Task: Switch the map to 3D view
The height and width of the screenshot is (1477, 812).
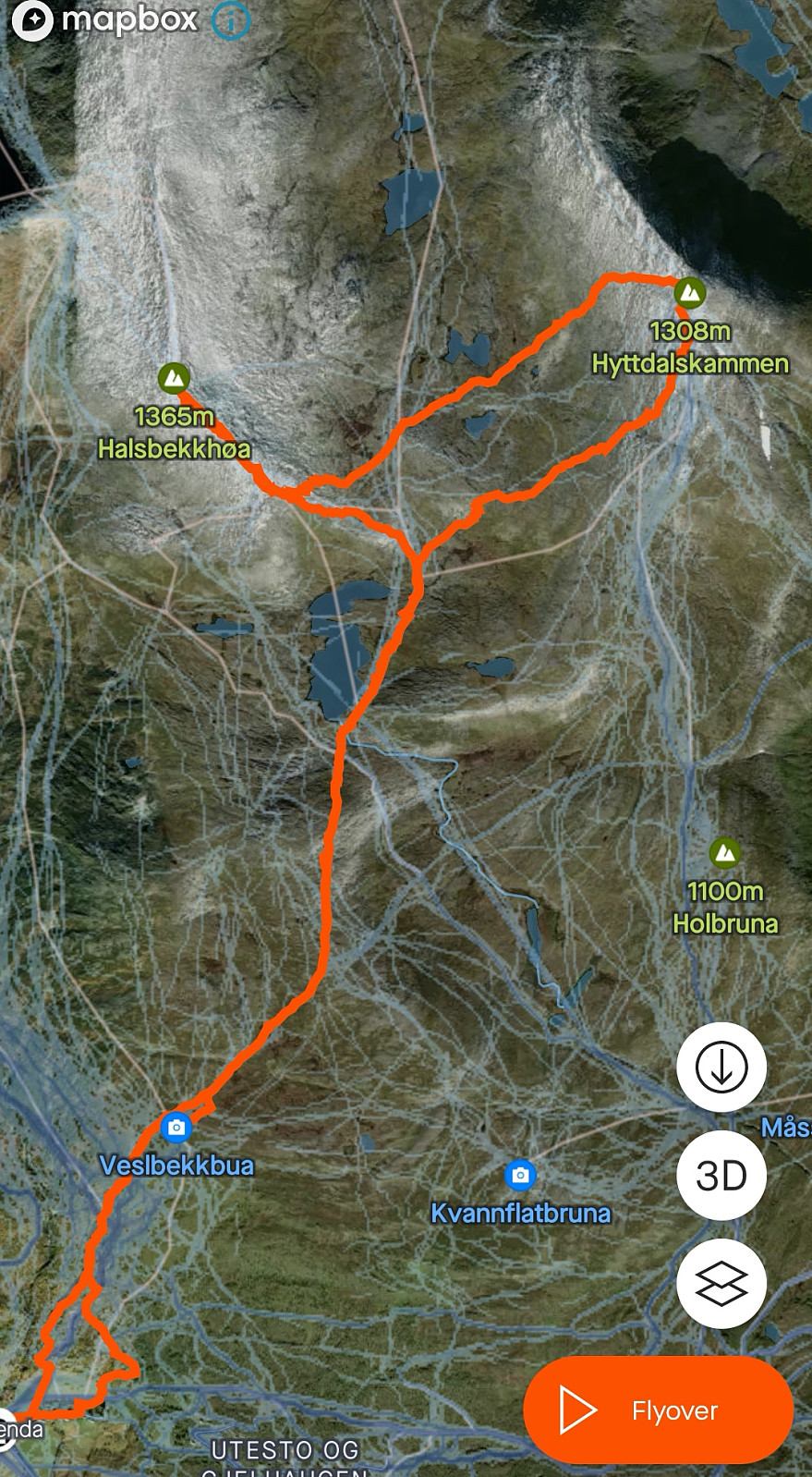Action: tap(721, 1176)
